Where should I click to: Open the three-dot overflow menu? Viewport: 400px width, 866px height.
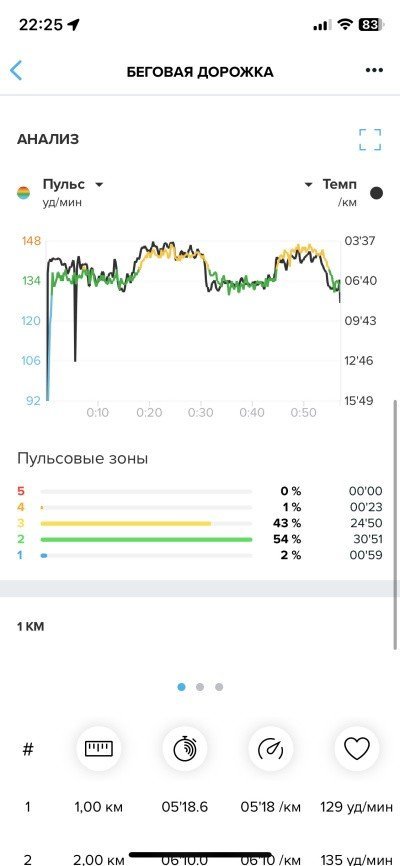click(374, 70)
